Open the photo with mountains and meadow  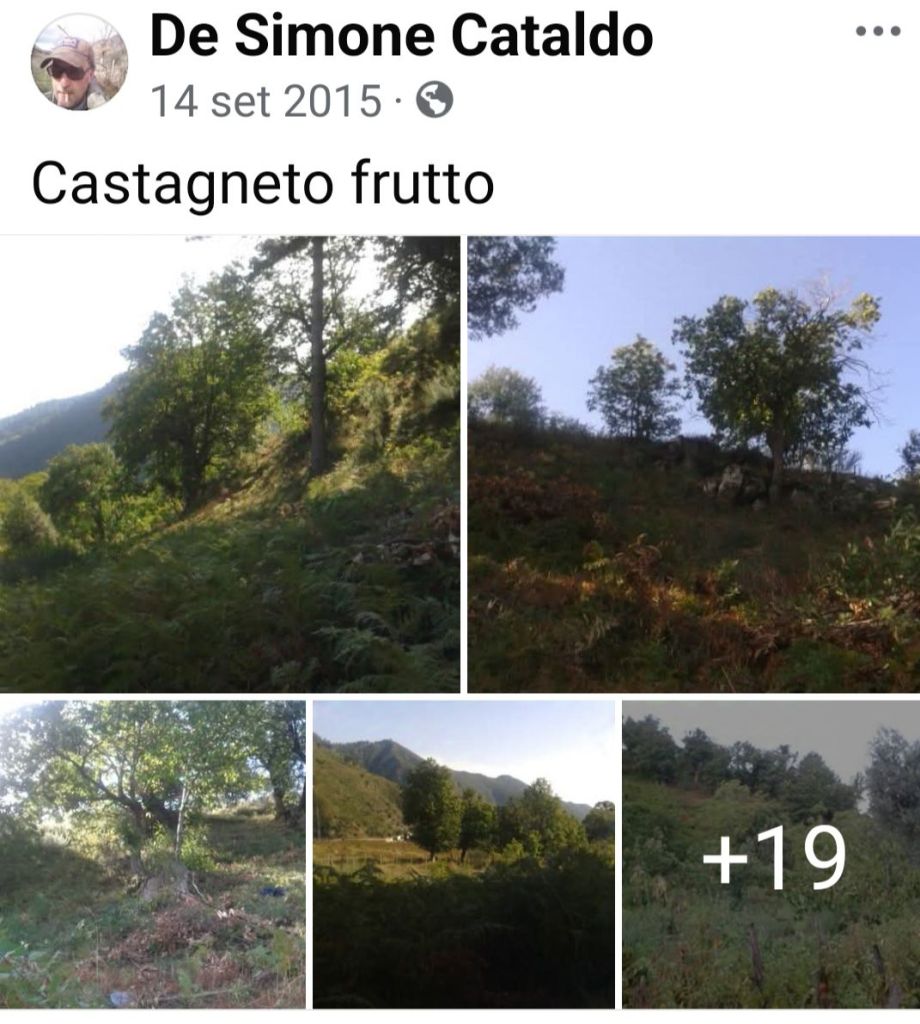464,854
